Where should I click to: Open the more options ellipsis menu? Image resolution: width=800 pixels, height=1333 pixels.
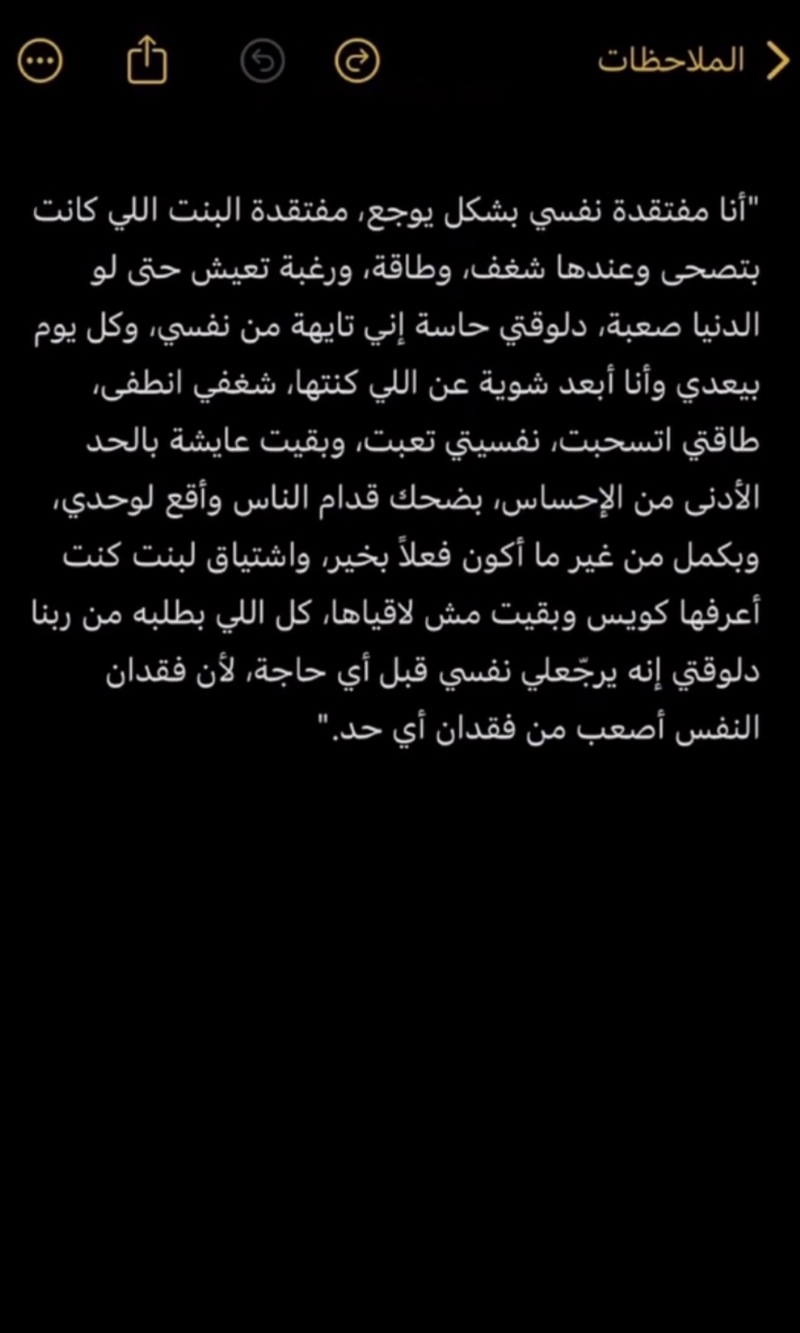click(40, 62)
